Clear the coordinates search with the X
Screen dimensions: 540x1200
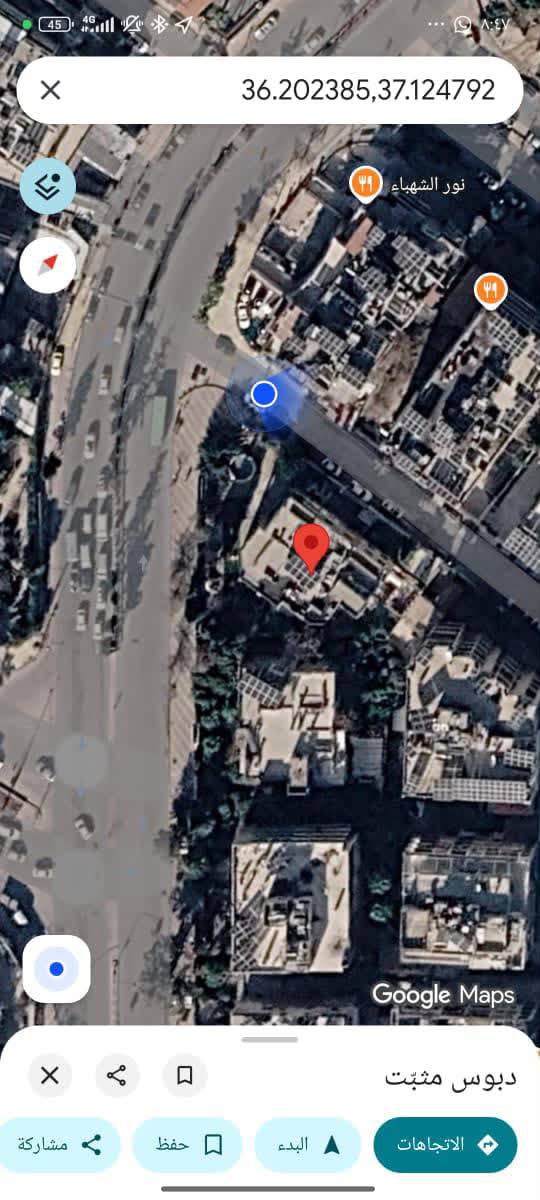pyautogui.click(x=51, y=90)
